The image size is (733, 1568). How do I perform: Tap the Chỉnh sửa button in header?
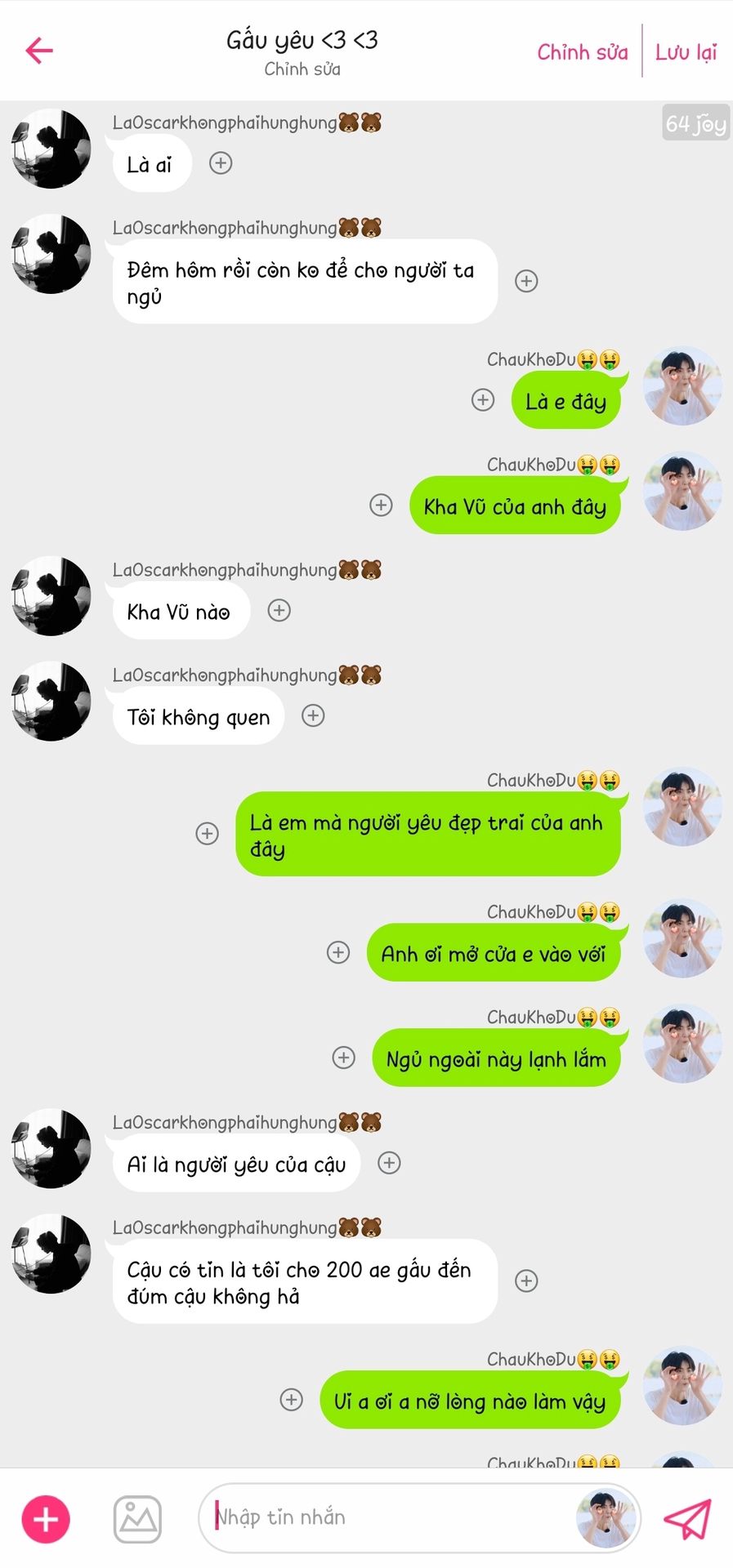coord(582,52)
